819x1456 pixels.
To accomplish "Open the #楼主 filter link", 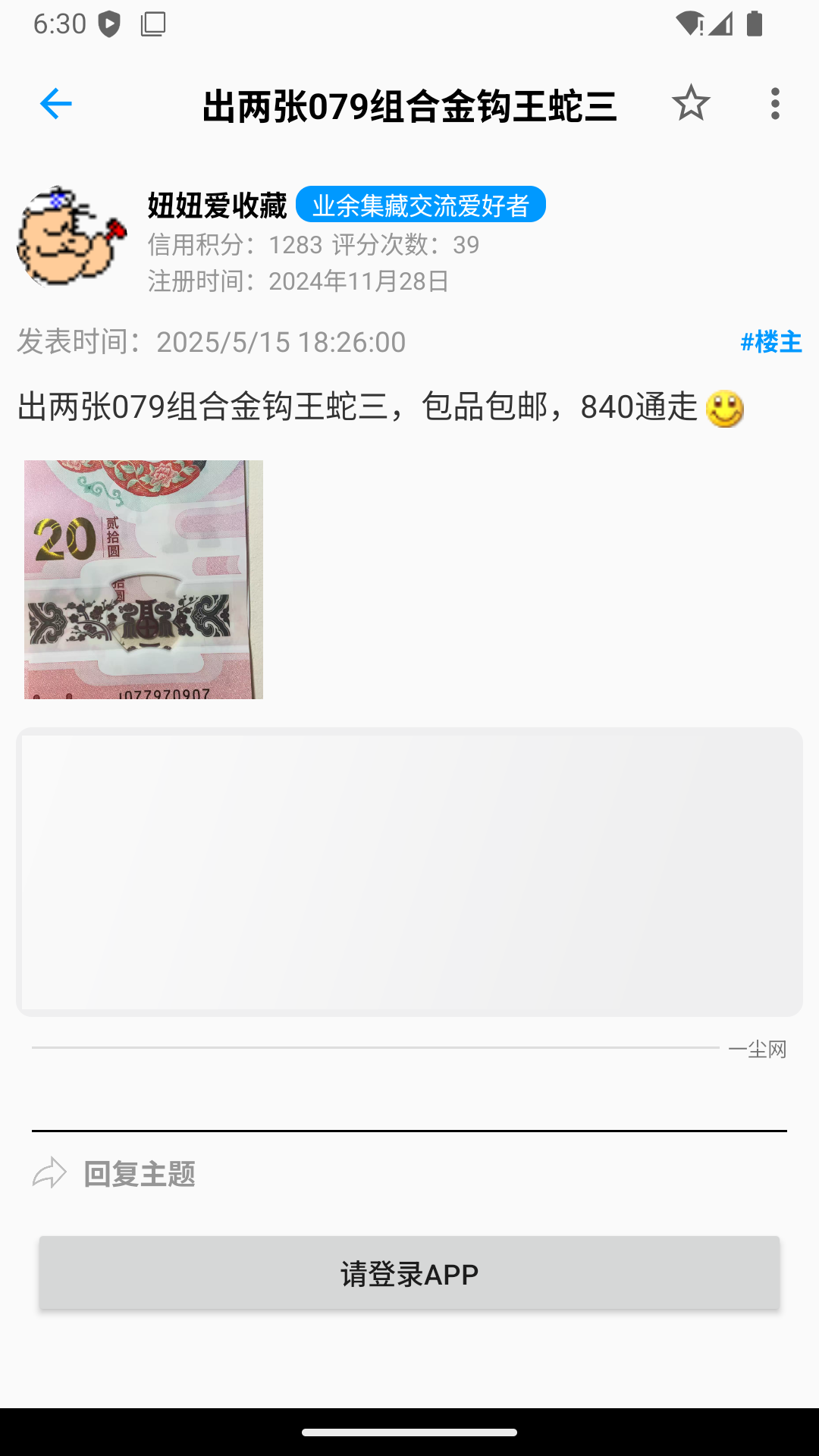I will 770,343.
